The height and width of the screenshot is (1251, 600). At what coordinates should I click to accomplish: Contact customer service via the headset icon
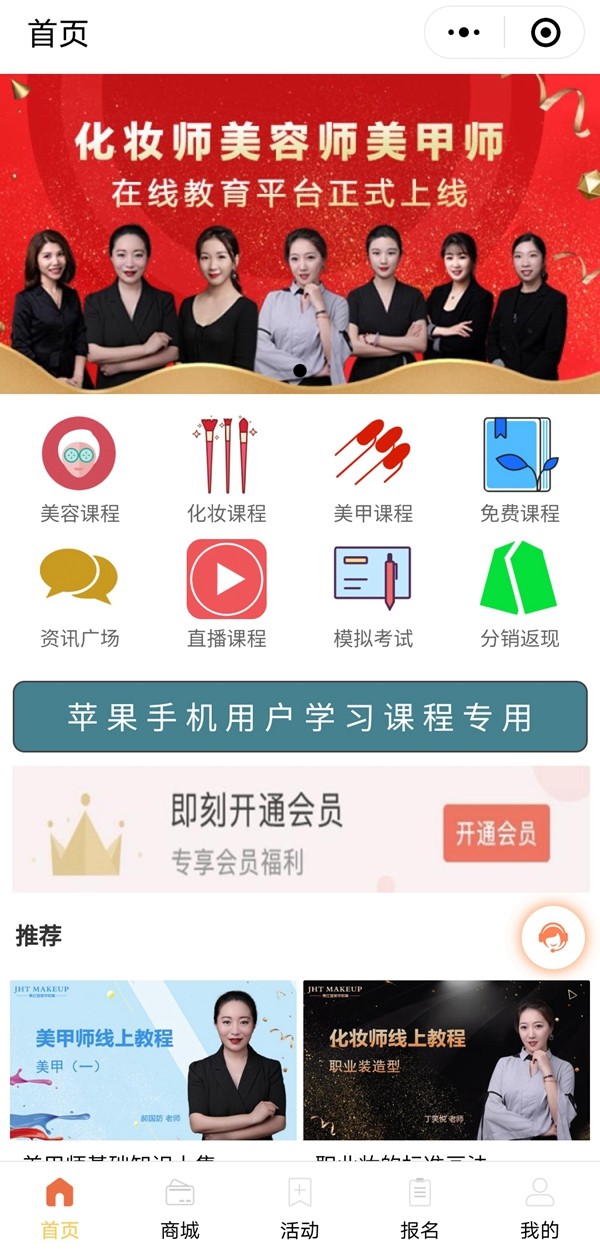(553, 937)
